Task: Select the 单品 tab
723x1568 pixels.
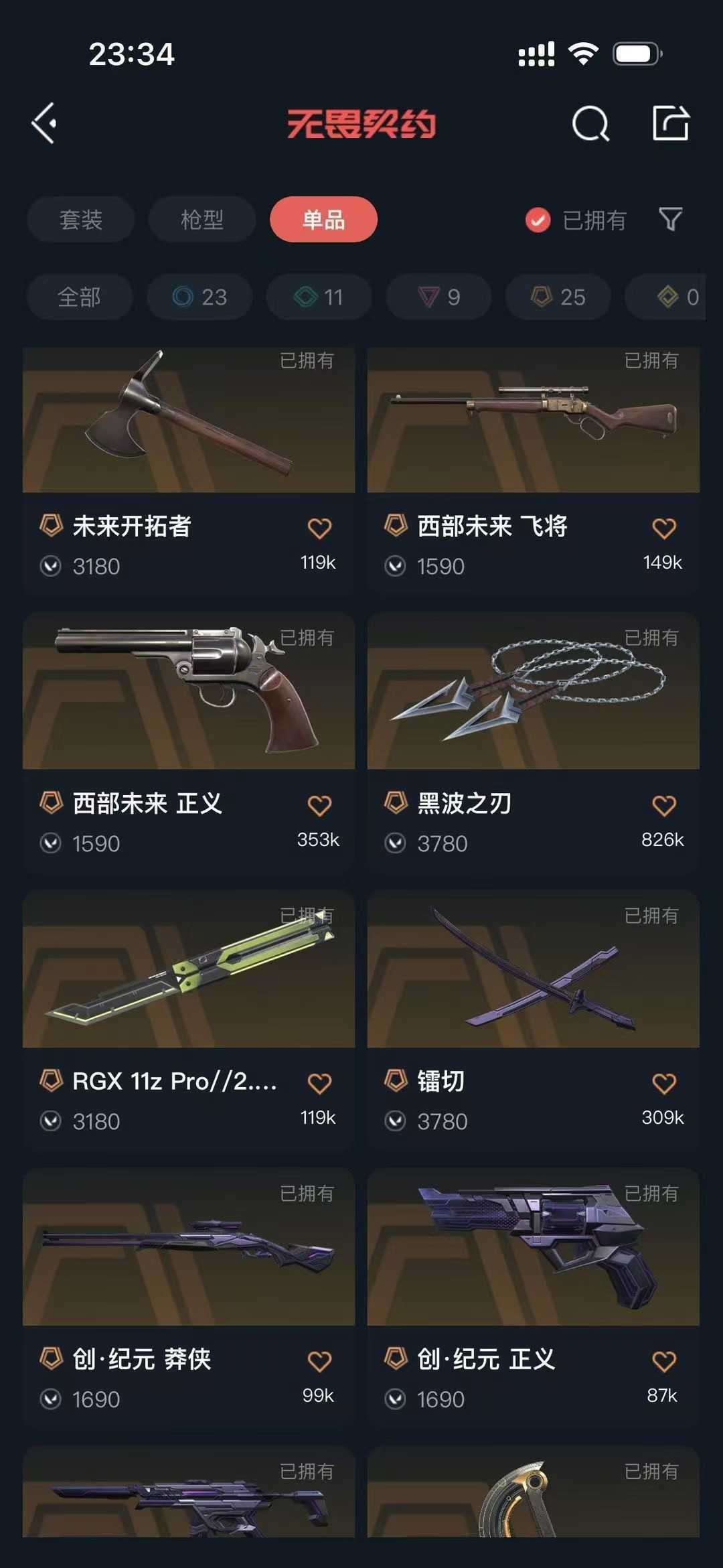Action: click(323, 220)
